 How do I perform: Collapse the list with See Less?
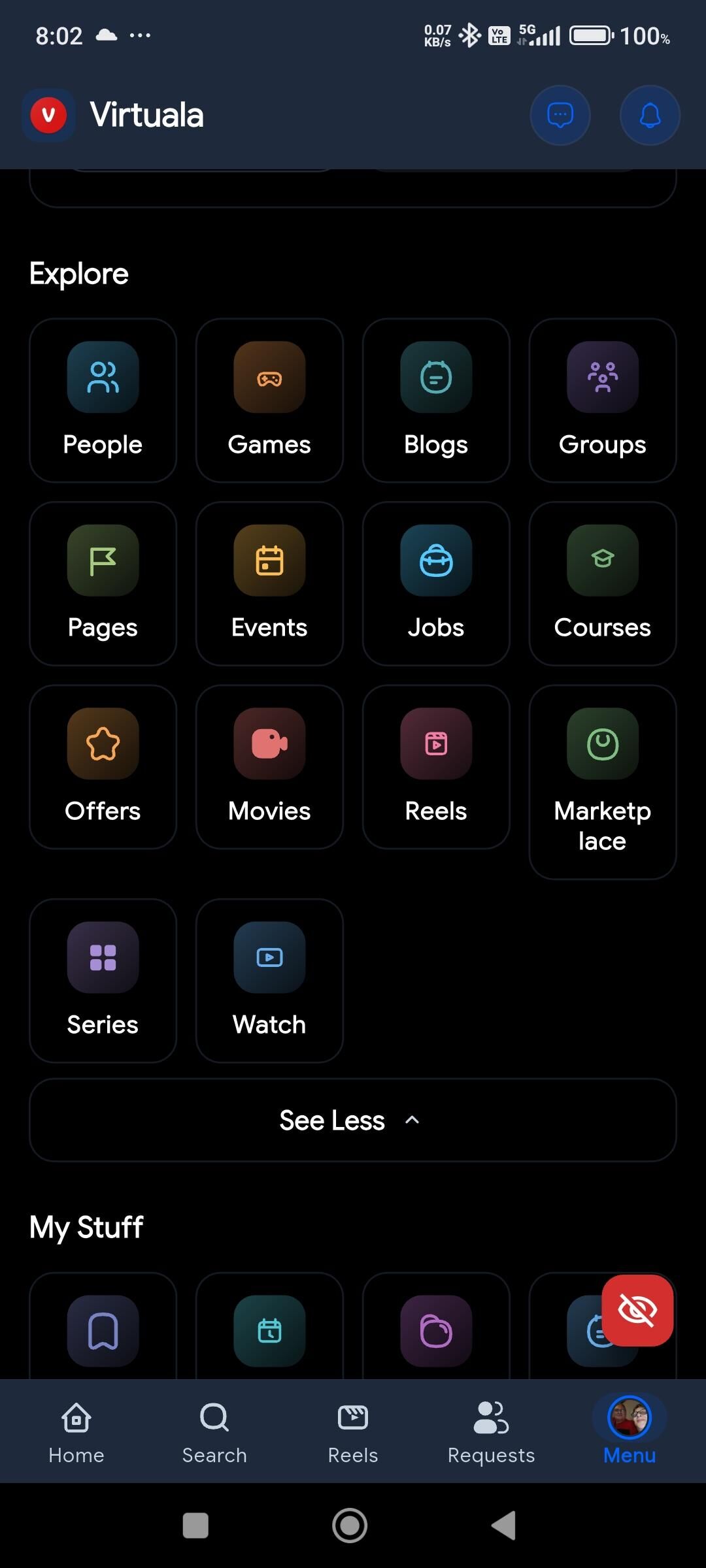click(x=353, y=1120)
